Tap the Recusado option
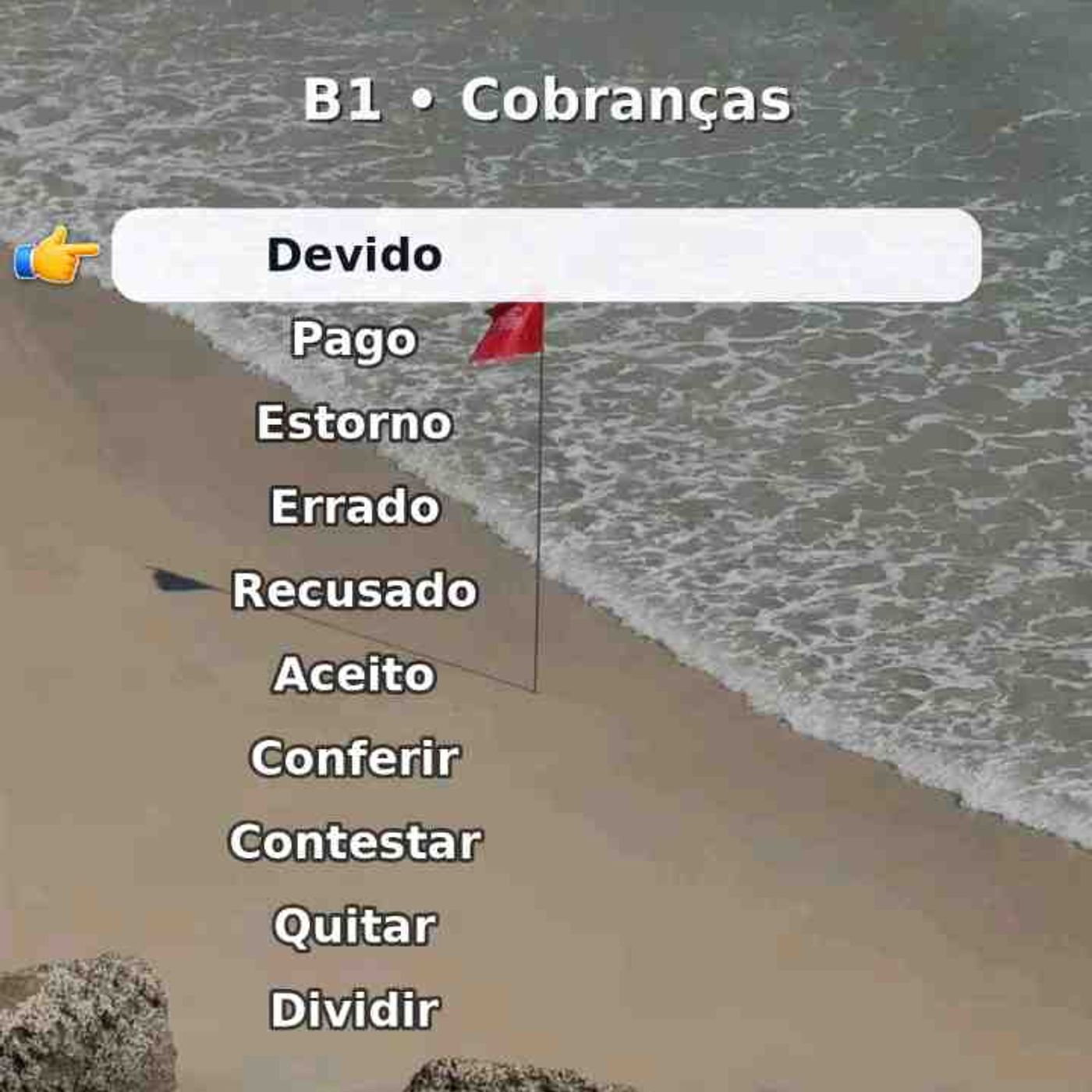The height and width of the screenshot is (1092, 1092). [x=355, y=590]
